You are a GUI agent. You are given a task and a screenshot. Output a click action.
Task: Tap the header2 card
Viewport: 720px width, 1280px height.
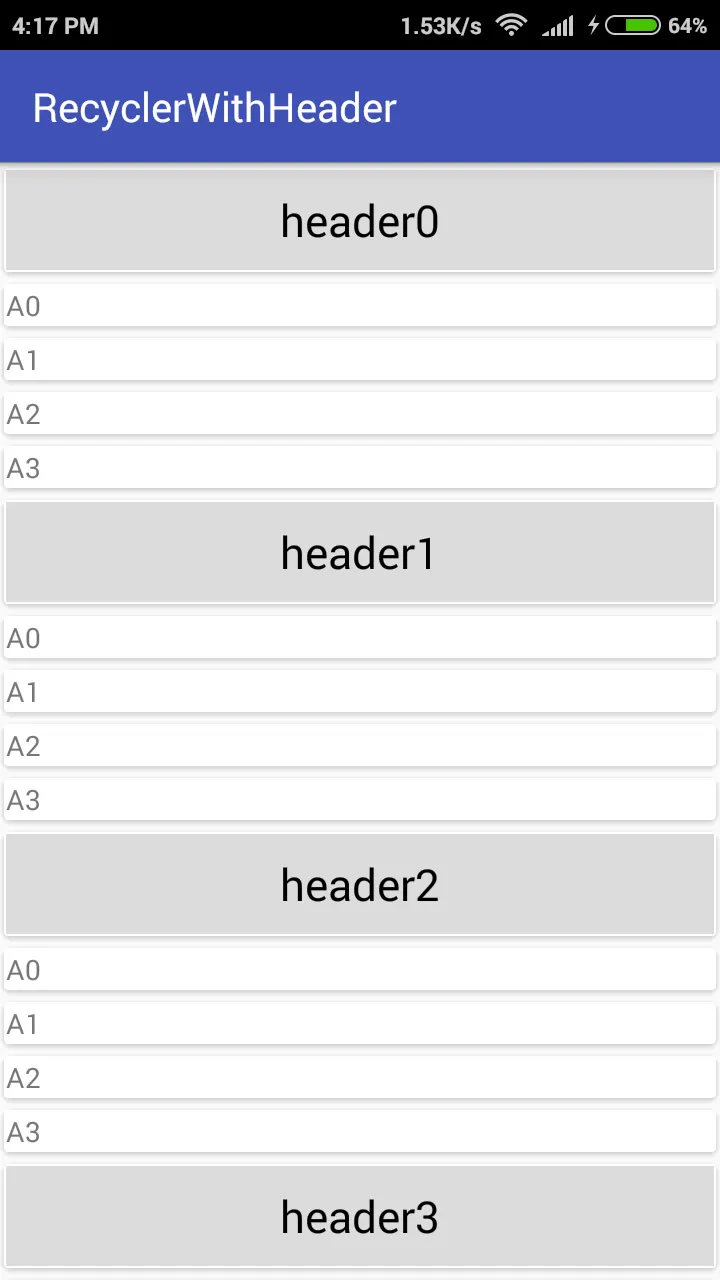pyautogui.click(x=360, y=884)
